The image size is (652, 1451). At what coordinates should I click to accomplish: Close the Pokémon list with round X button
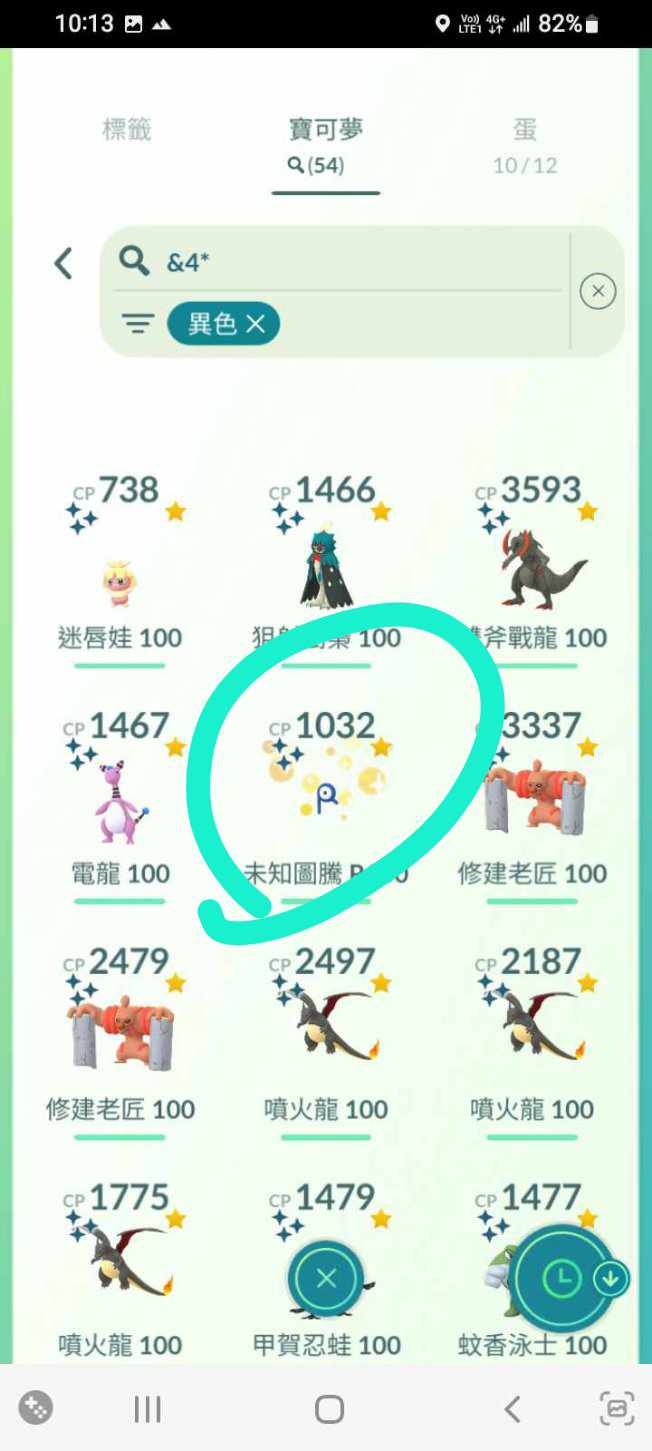[x=326, y=1277]
